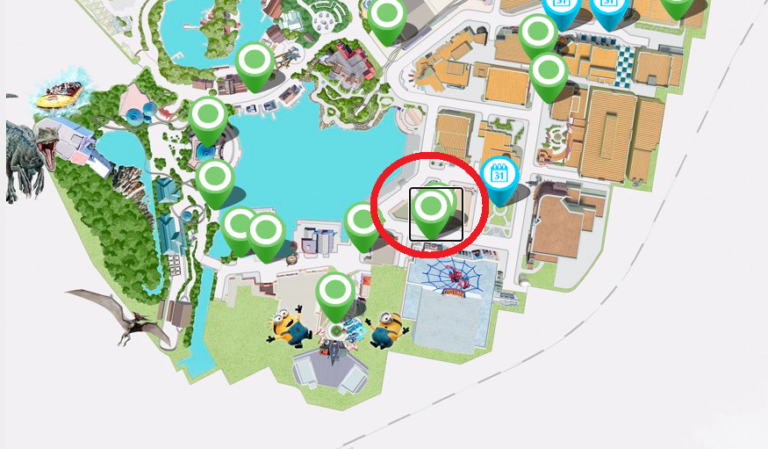Open the green pin just left of the red circle
The image size is (768, 449).
click(361, 222)
